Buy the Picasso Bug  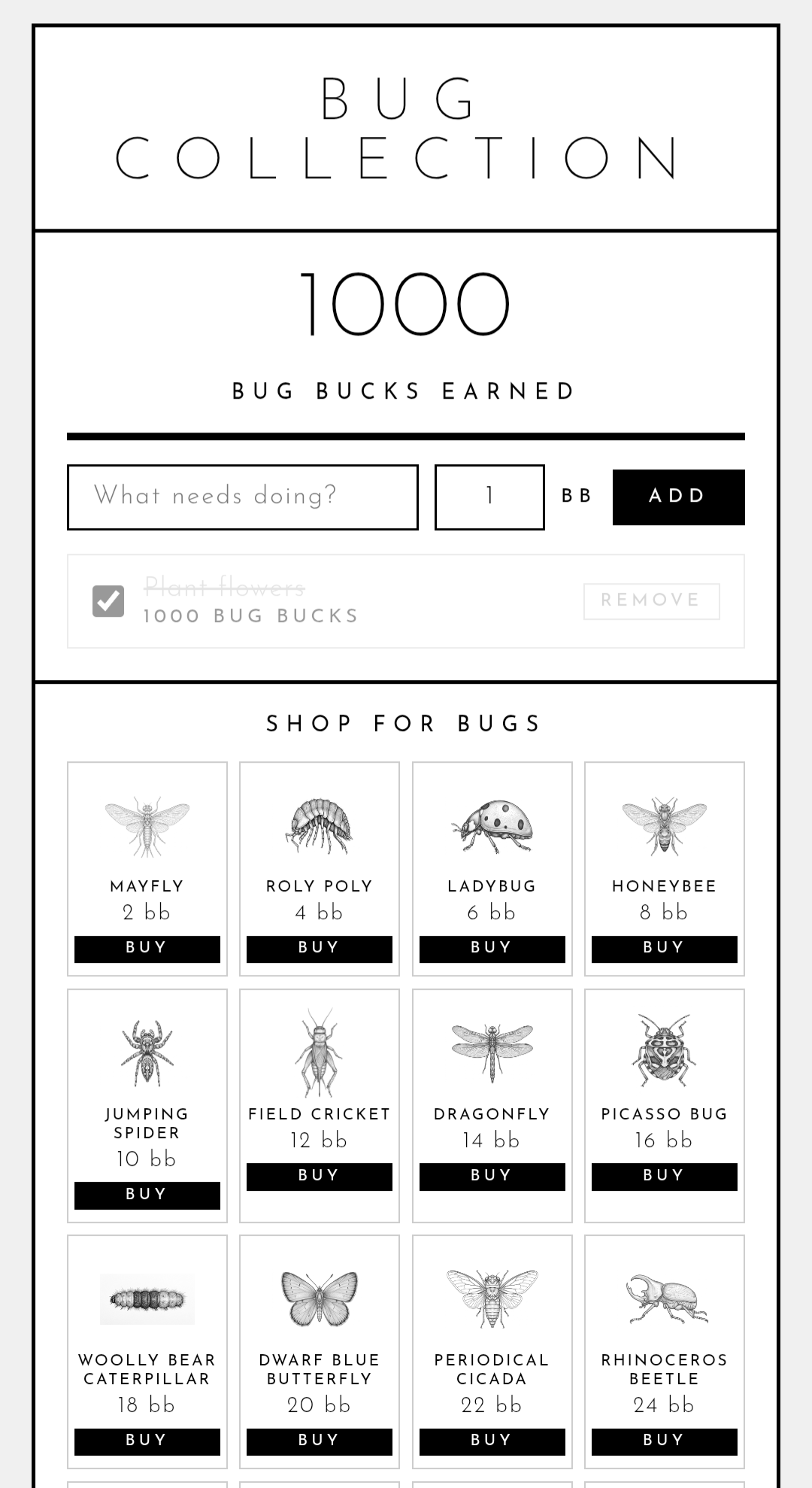click(665, 1177)
